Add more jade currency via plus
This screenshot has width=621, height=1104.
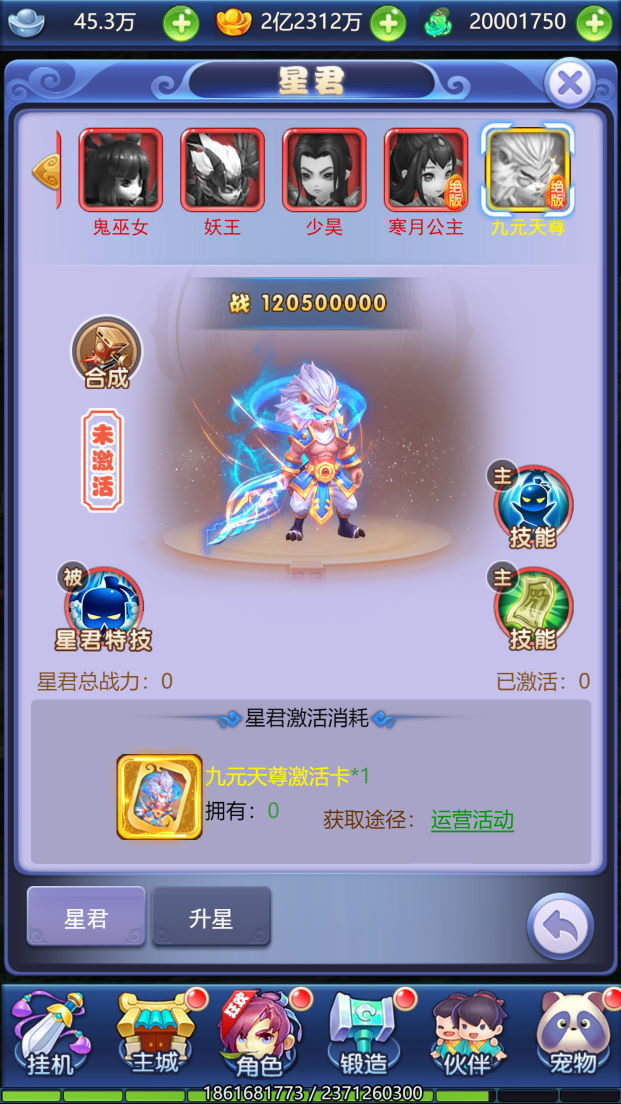click(x=594, y=23)
